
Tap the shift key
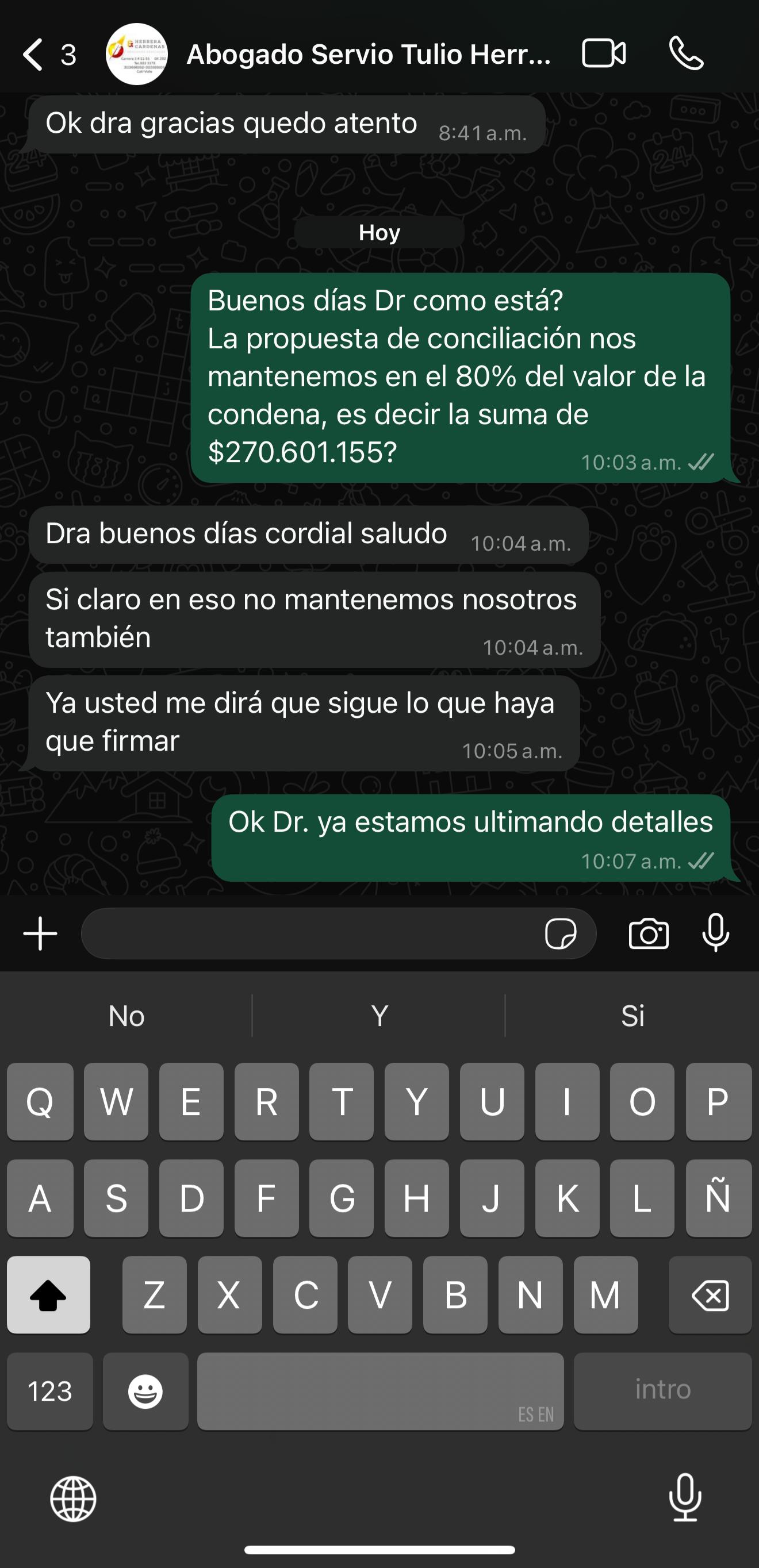(x=49, y=1295)
